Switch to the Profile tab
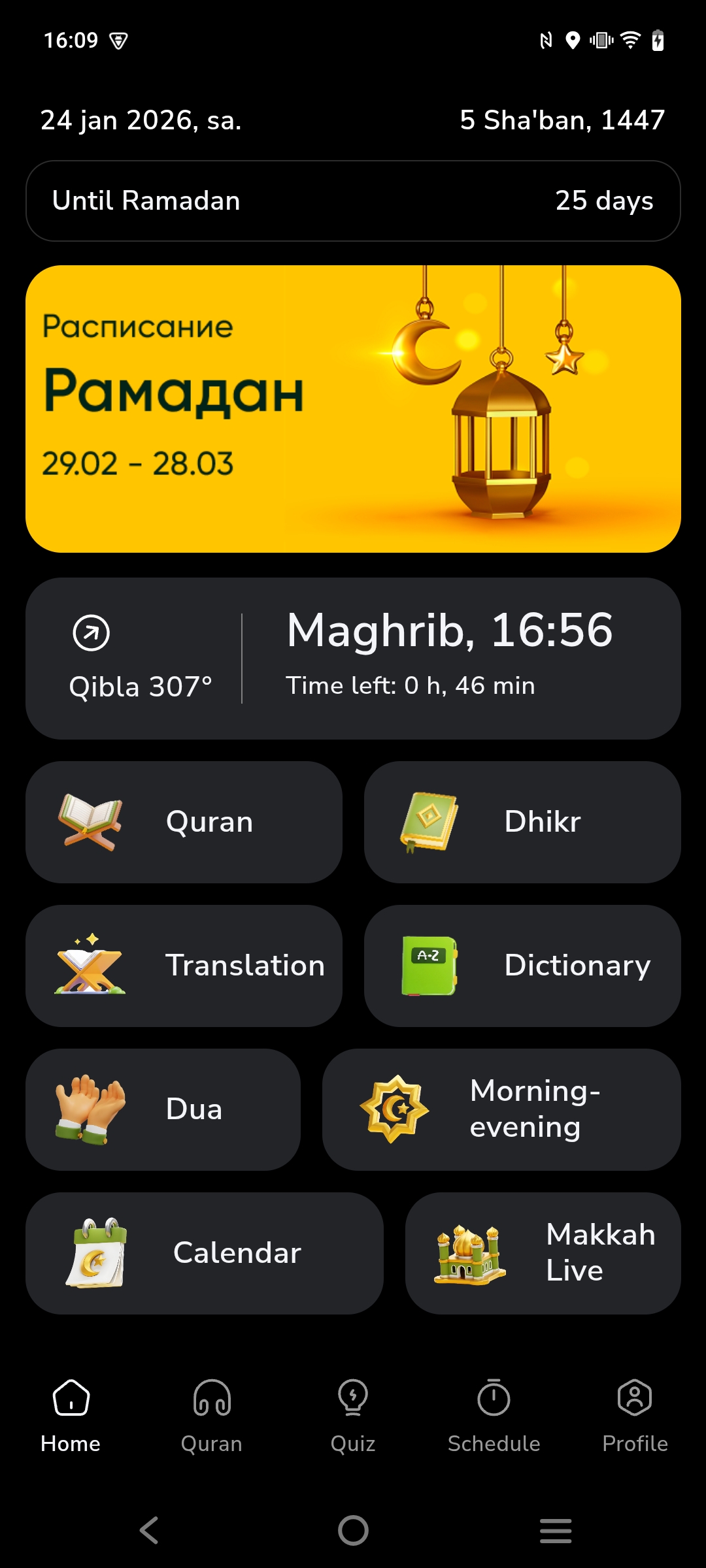The image size is (706, 1568). click(635, 1415)
